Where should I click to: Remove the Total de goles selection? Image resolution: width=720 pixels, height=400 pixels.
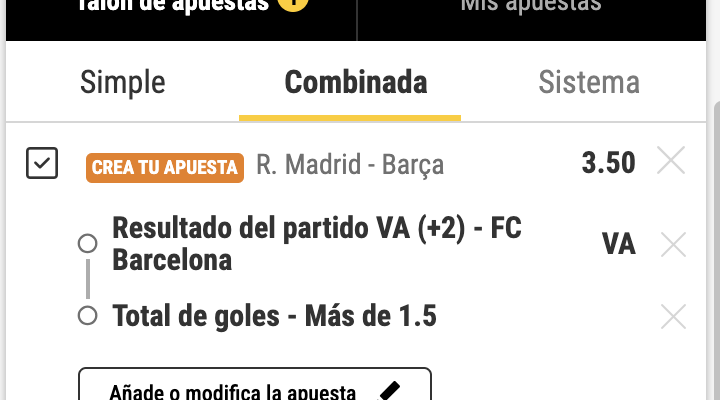coord(674,317)
